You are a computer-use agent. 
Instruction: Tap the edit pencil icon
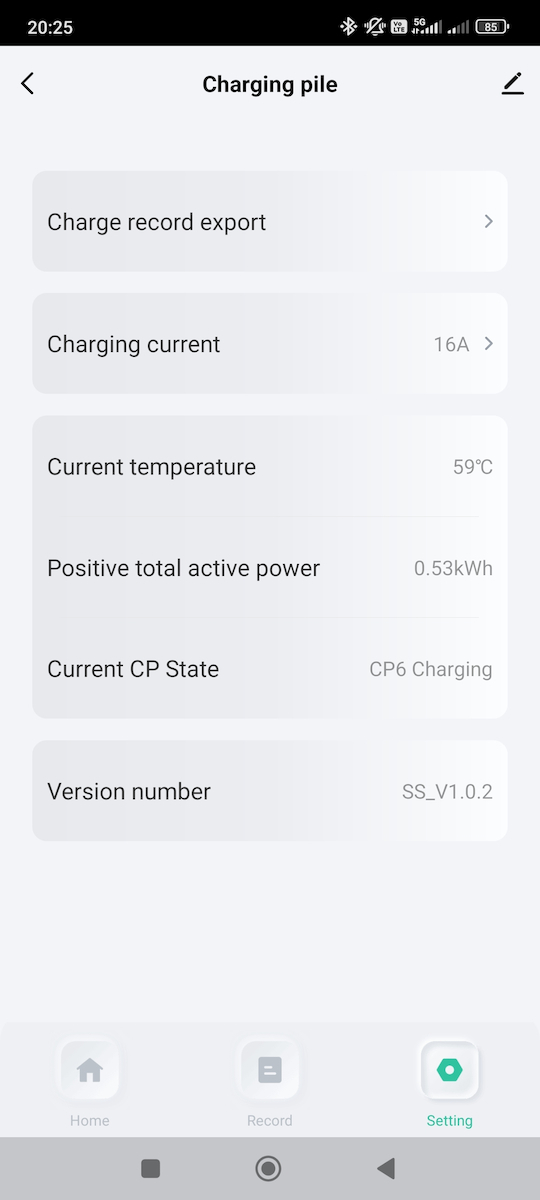(x=512, y=84)
